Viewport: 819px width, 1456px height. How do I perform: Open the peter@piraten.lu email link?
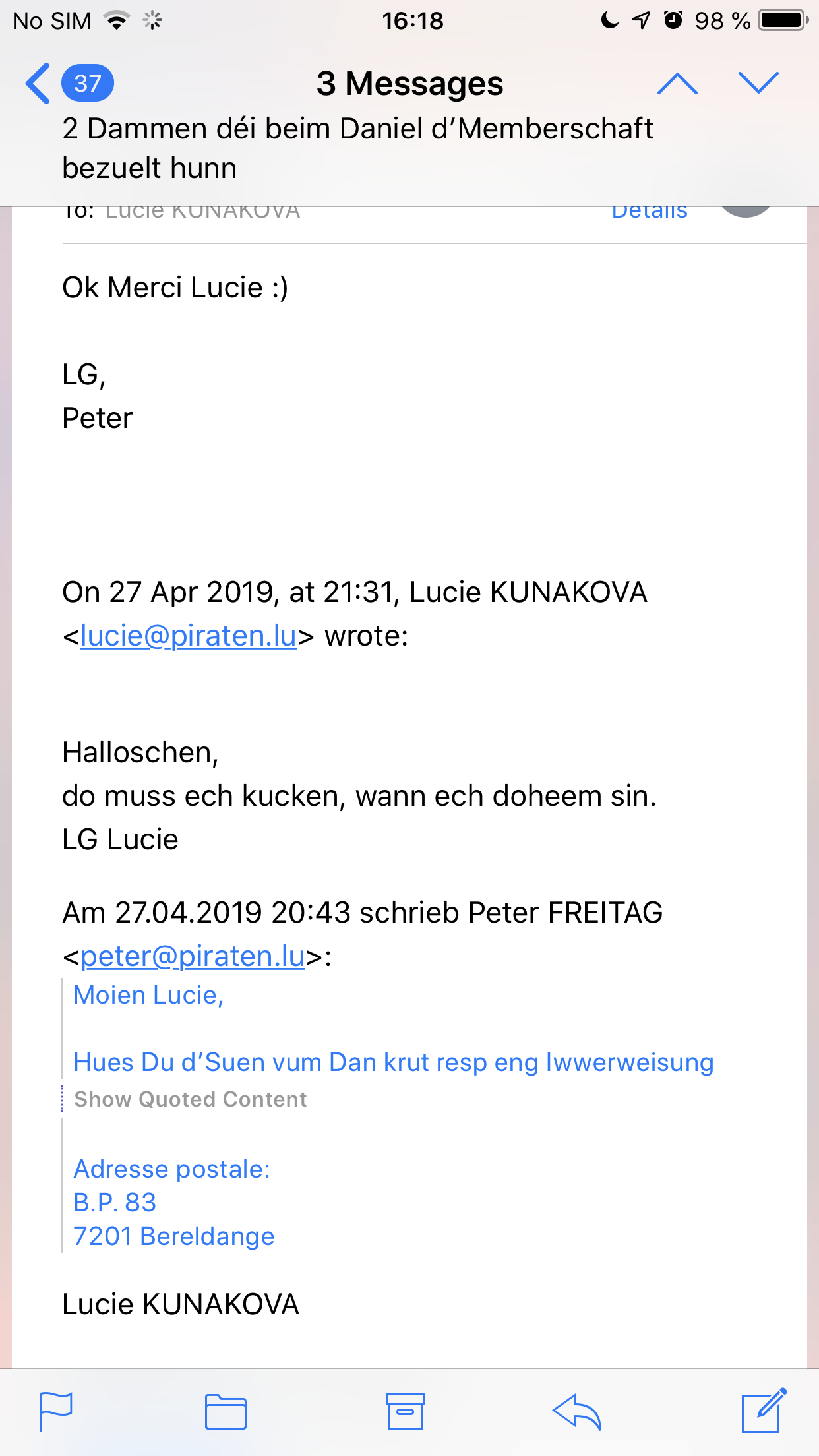pyautogui.click(x=193, y=957)
